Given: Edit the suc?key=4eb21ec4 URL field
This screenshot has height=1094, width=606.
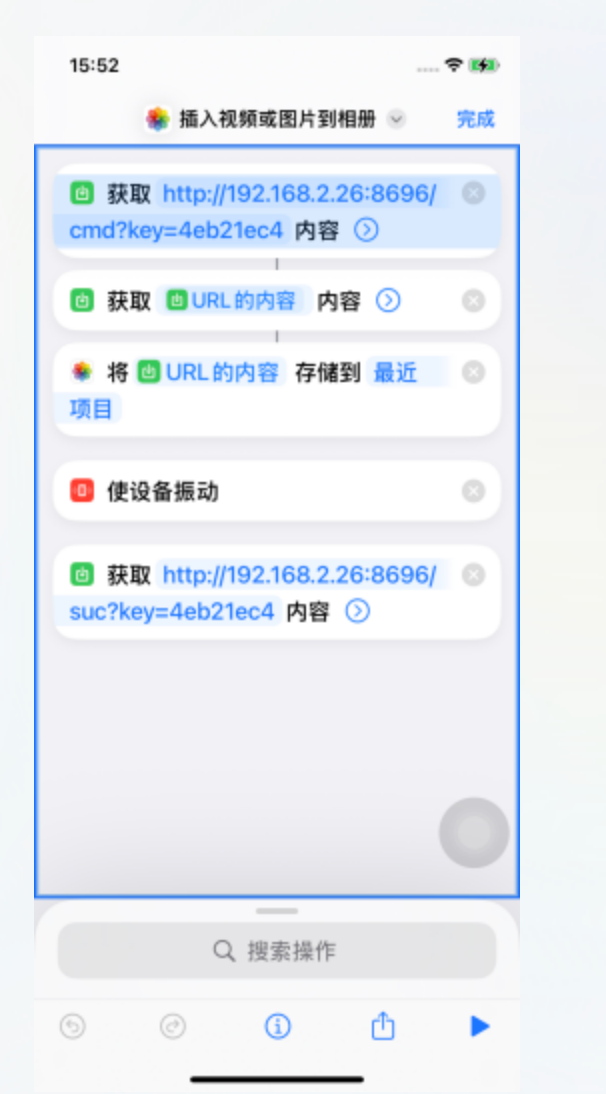Looking at the screenshot, I should point(172,611).
